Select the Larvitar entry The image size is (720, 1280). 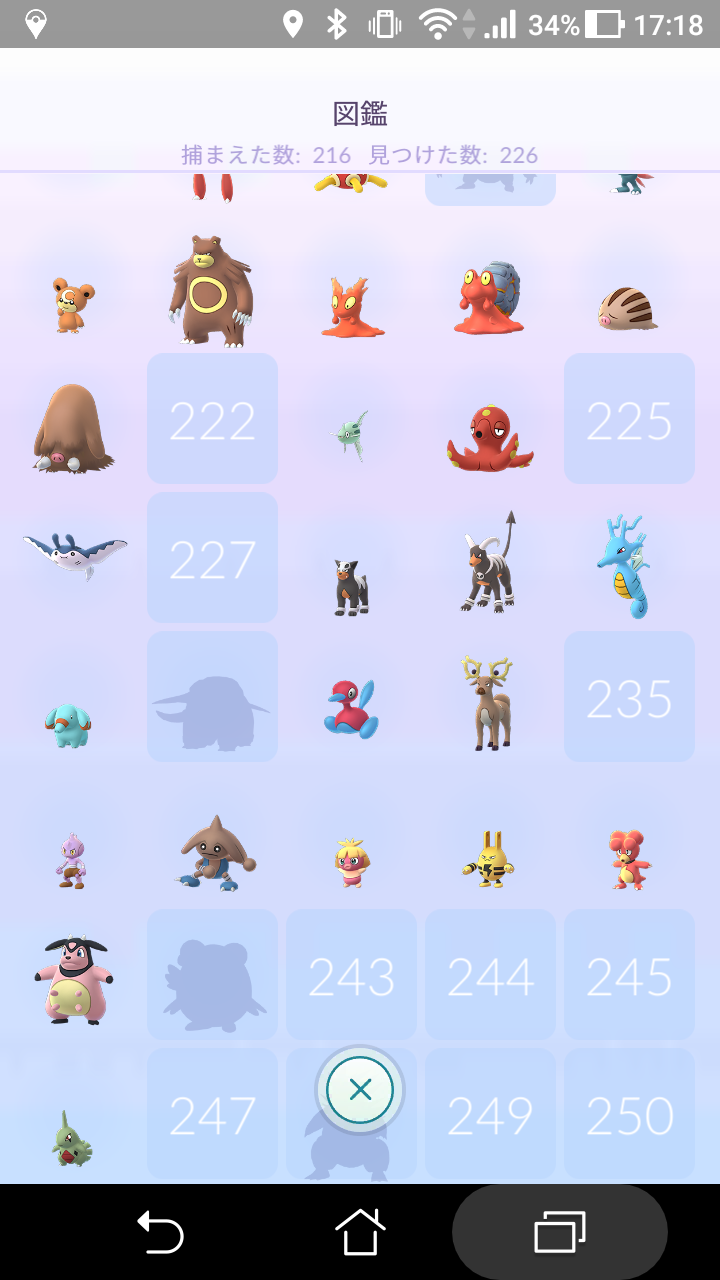tap(72, 1138)
